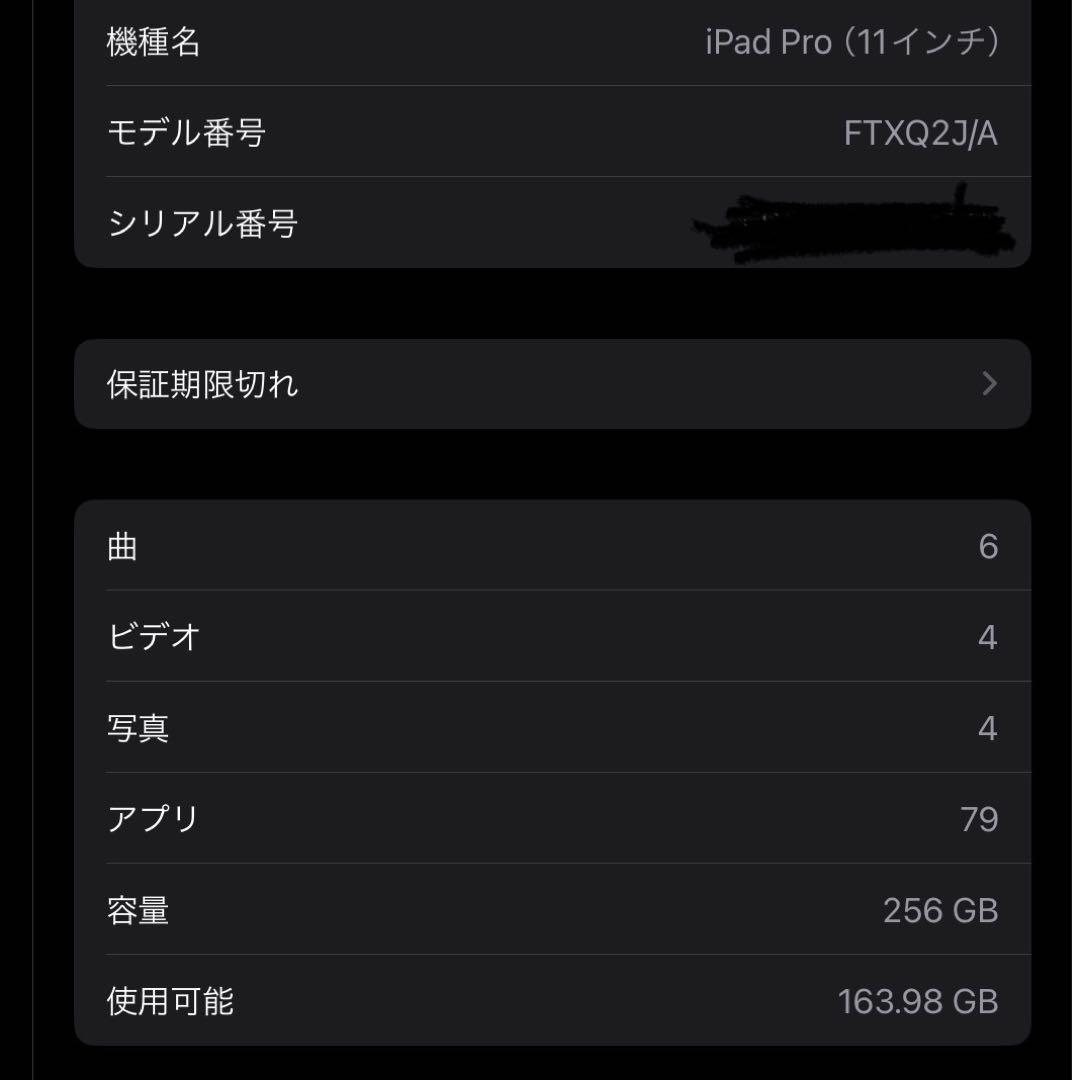Viewport: 1072px width, 1080px height.
Task: Tap the value iPad Pro (11インチ)
Action: [853, 42]
